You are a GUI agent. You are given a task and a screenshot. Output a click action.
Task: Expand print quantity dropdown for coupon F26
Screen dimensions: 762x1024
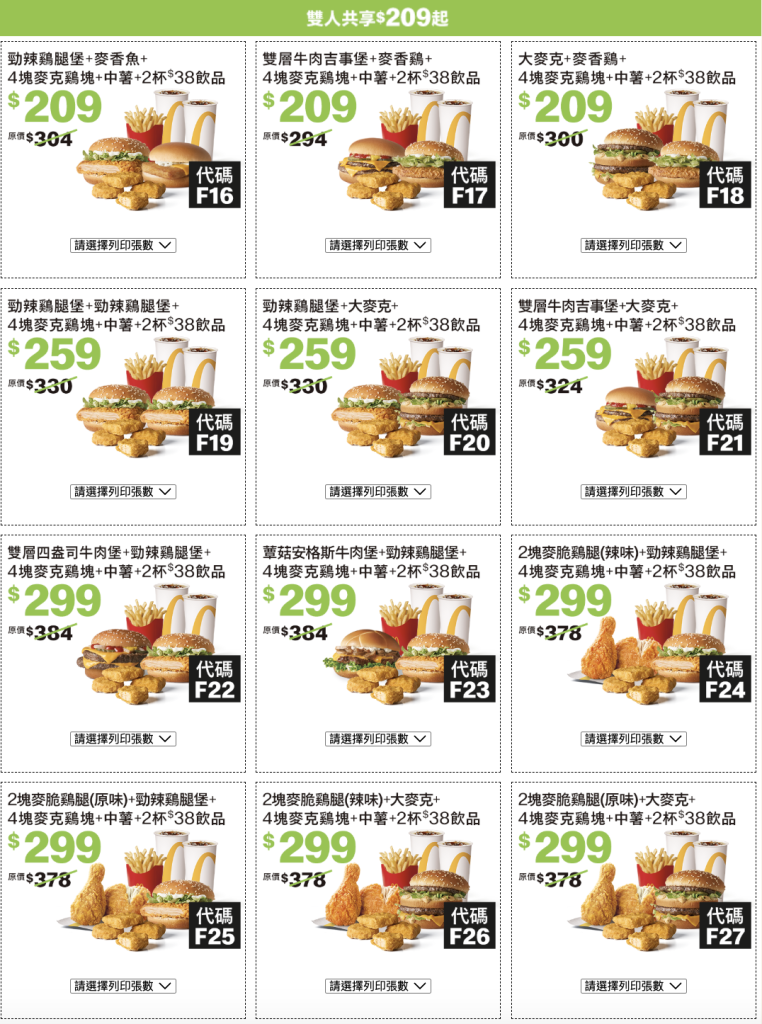click(x=379, y=986)
